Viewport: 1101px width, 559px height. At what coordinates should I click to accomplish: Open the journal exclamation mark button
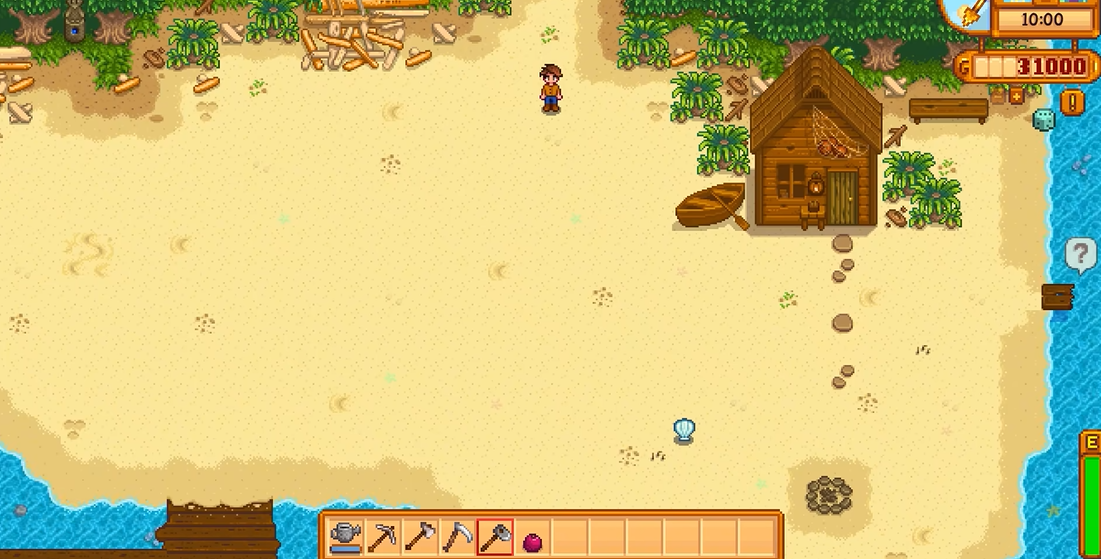point(1073,102)
